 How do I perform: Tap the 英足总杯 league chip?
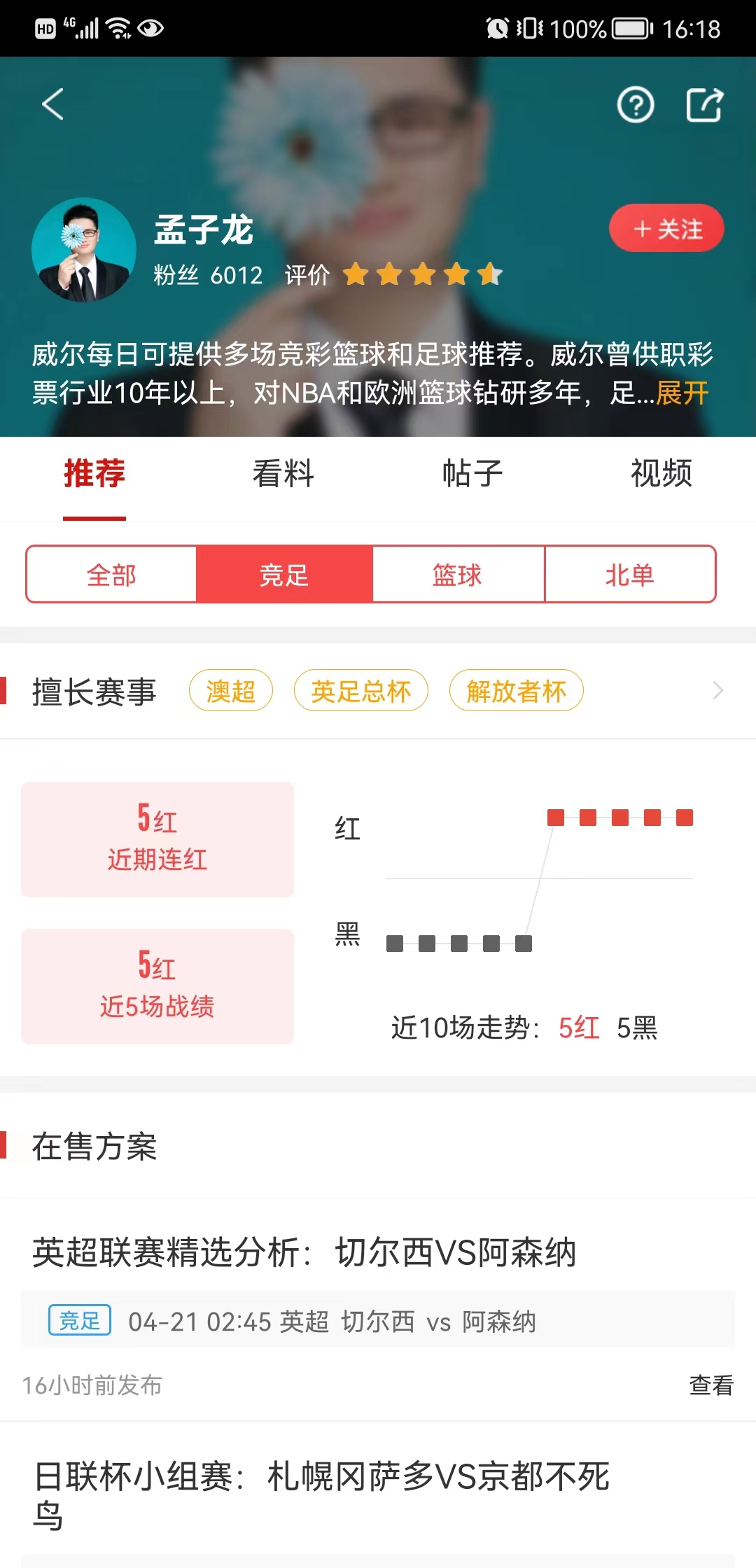(360, 691)
